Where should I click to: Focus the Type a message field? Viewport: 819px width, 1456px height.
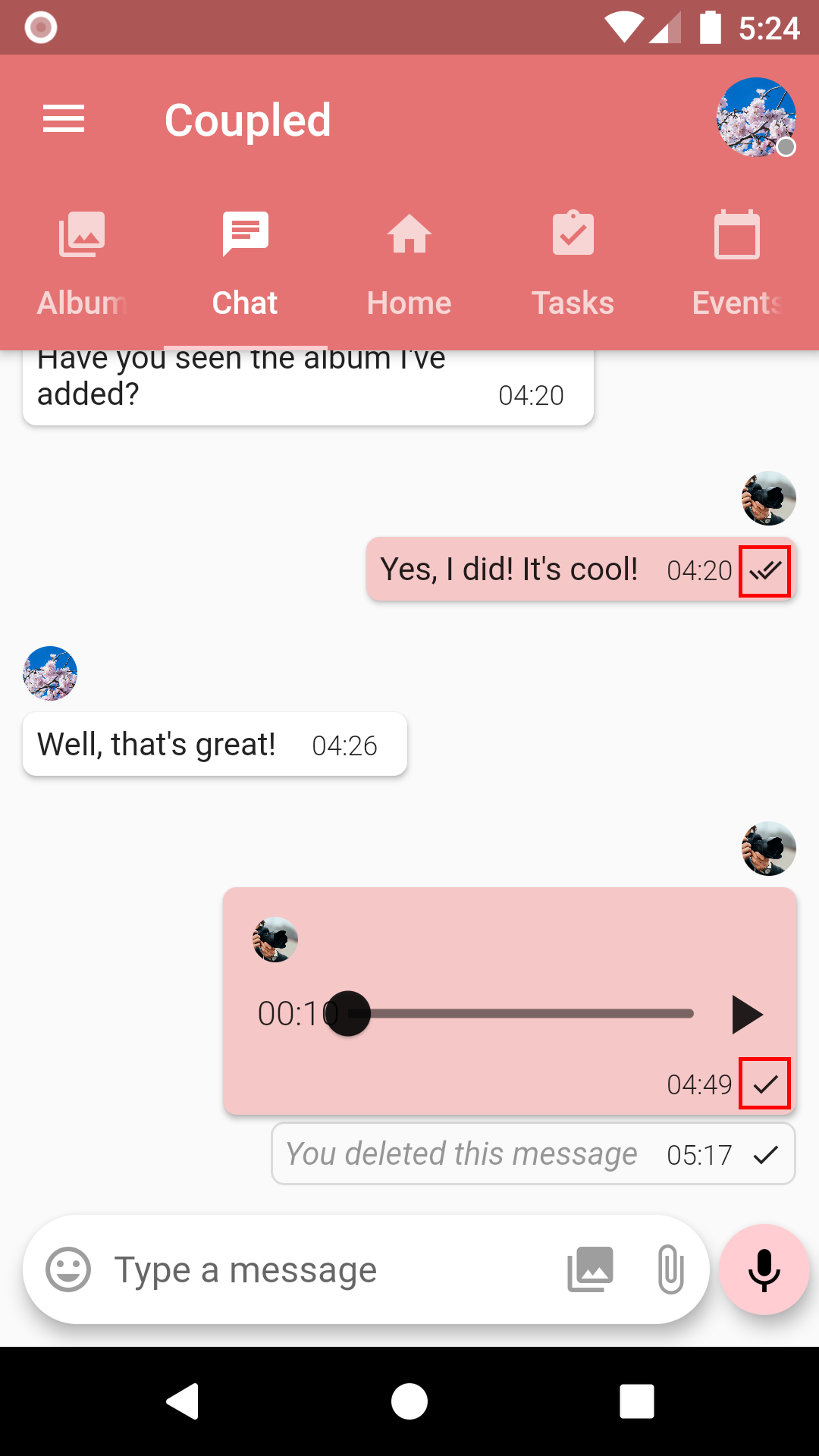point(326,1269)
